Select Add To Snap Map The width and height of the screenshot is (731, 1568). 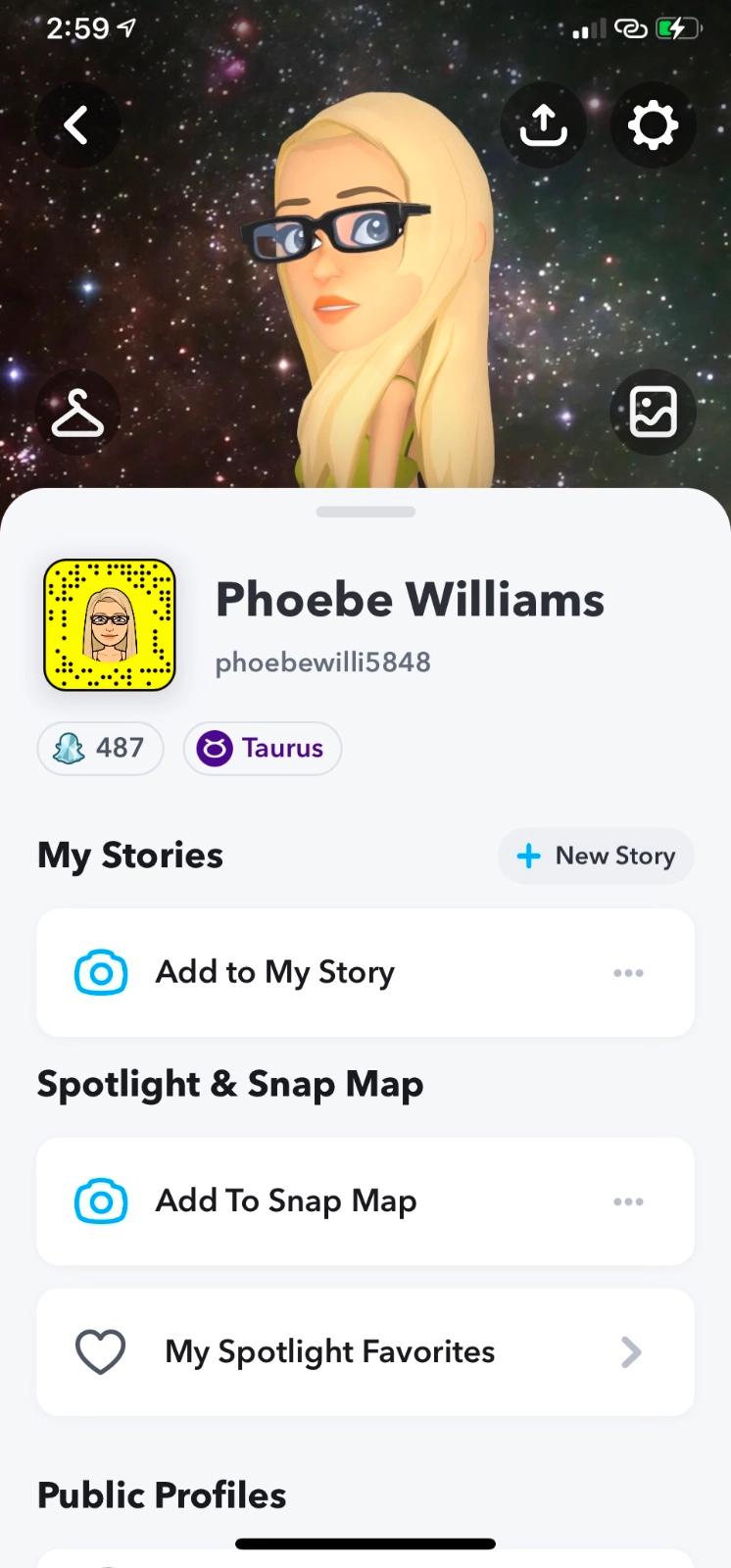coord(285,1201)
